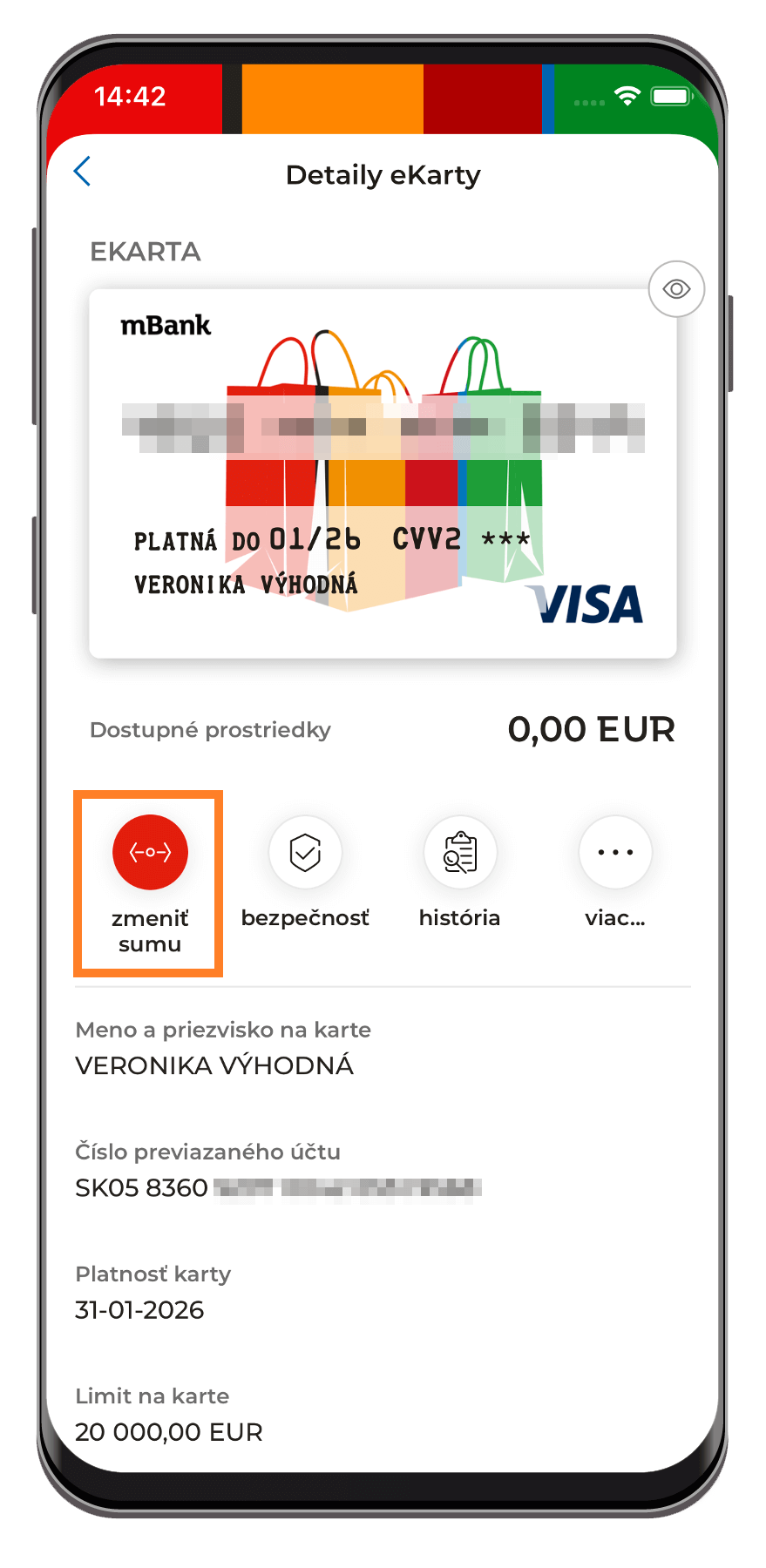
Task: Tap the mBank eKarta card image
Action: 383,474
